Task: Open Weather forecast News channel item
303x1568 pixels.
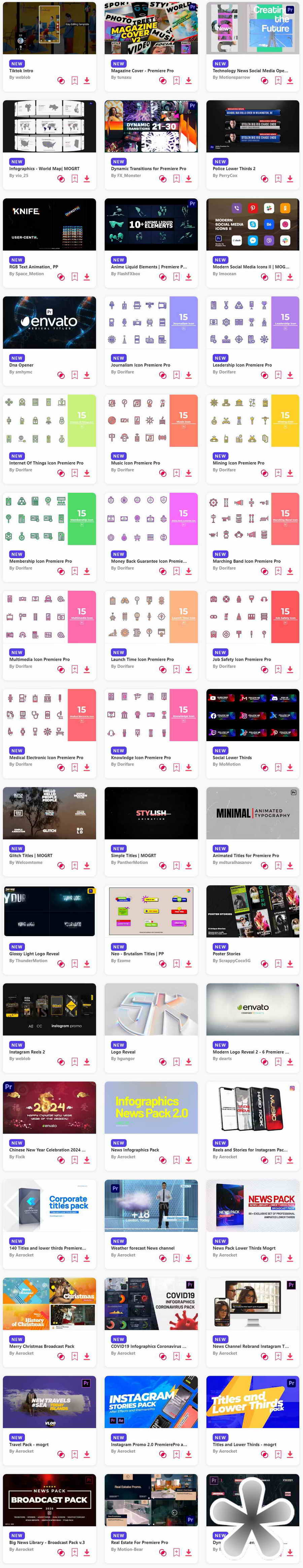Action: coord(150,1205)
